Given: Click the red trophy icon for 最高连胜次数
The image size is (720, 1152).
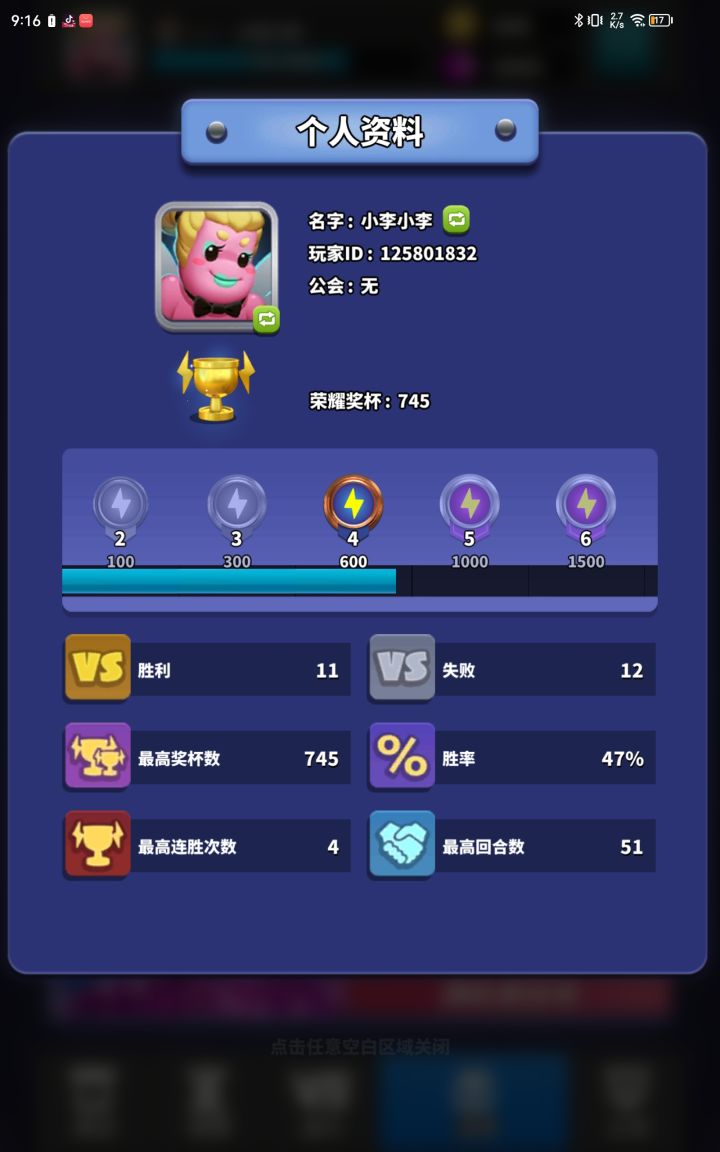Looking at the screenshot, I should coord(96,845).
